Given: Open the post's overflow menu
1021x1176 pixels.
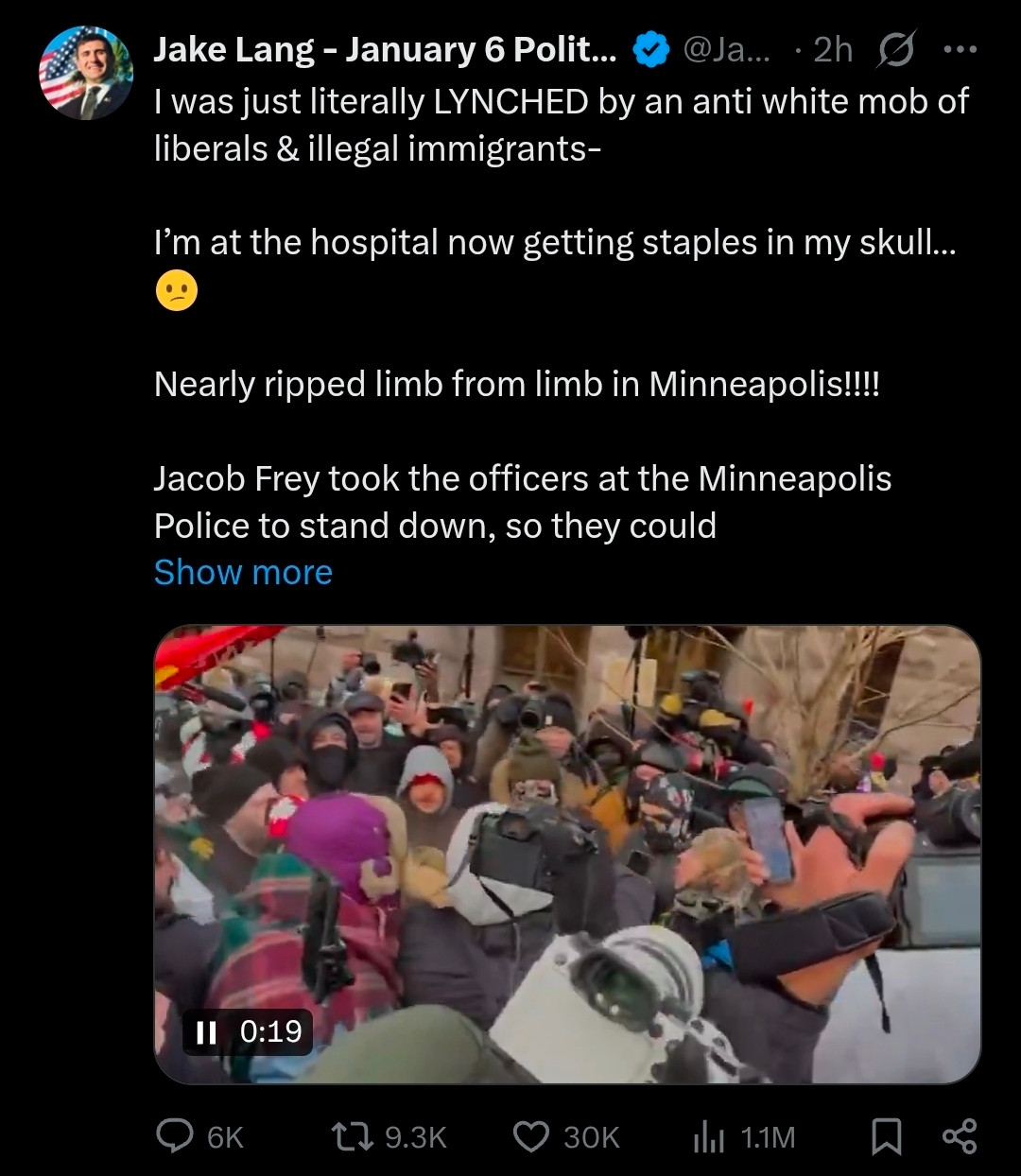Looking at the screenshot, I should coord(960,49).
